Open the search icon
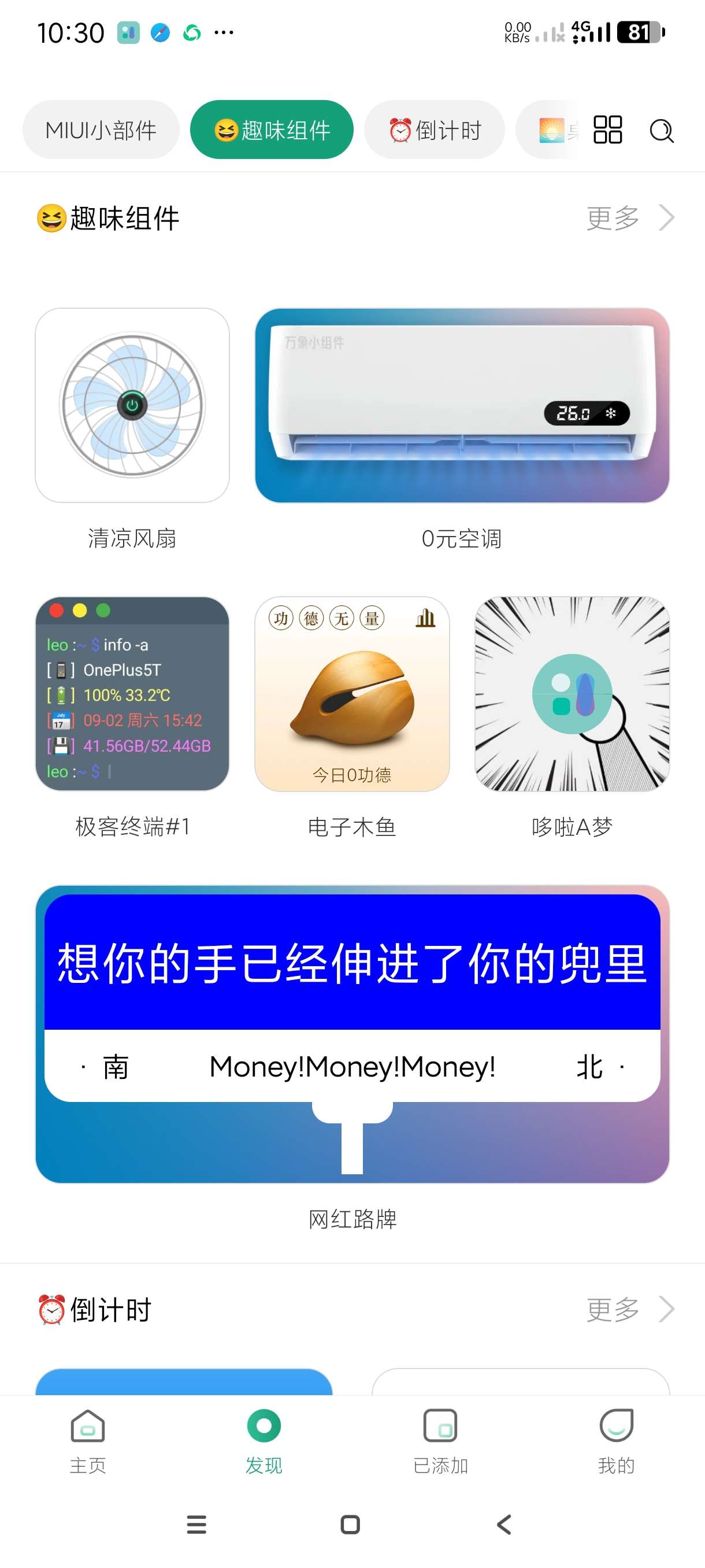This screenshot has height=1568, width=705. 661,130
